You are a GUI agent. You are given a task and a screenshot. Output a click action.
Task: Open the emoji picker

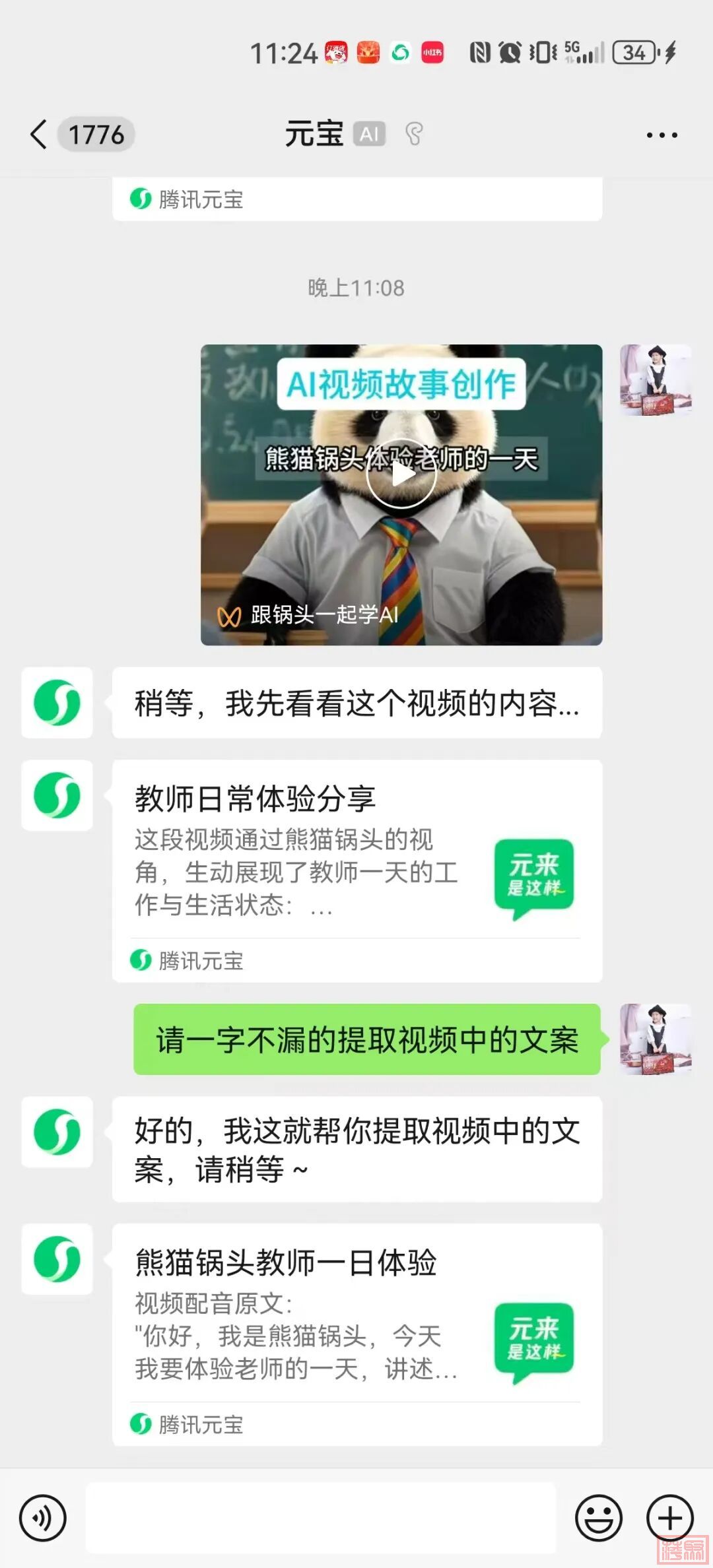(599, 1518)
